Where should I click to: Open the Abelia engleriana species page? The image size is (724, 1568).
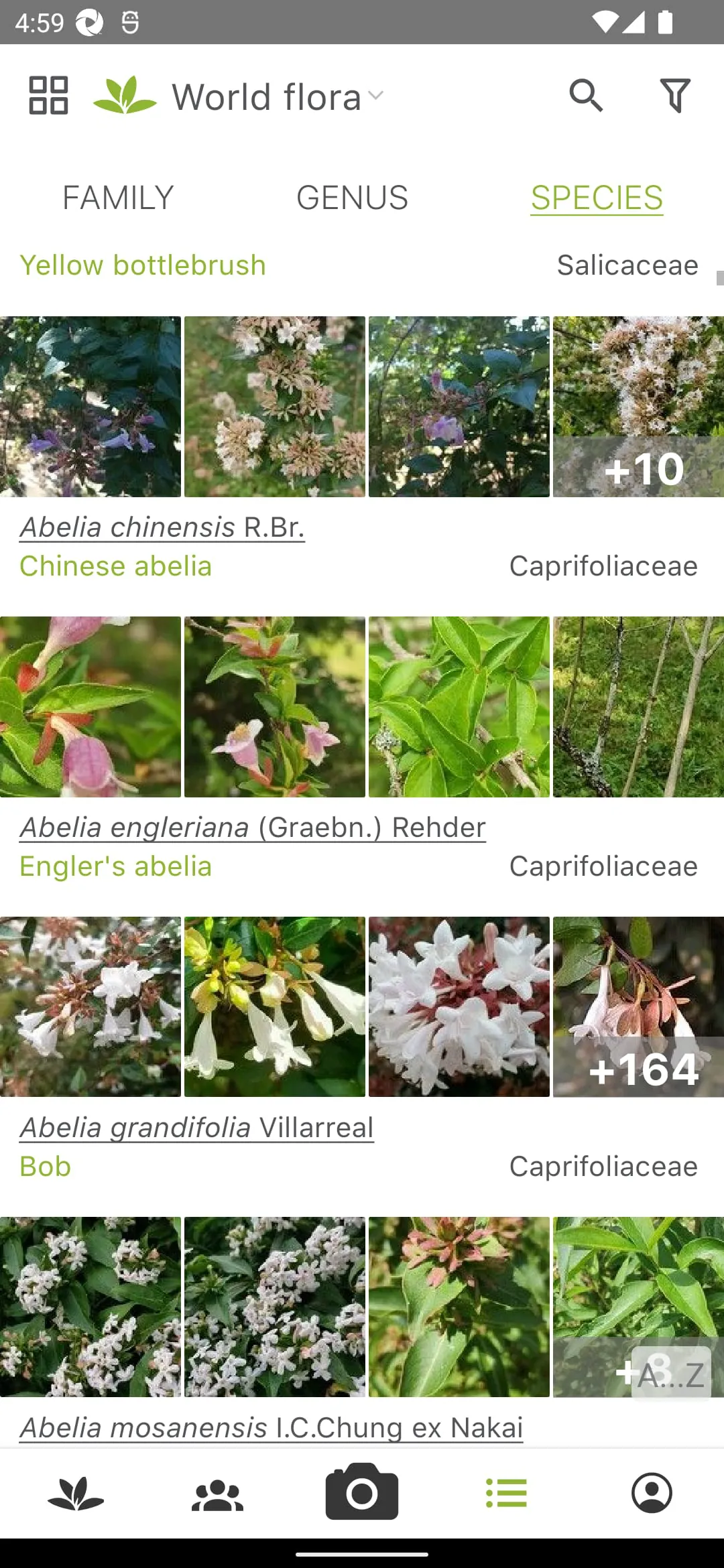[x=252, y=826]
